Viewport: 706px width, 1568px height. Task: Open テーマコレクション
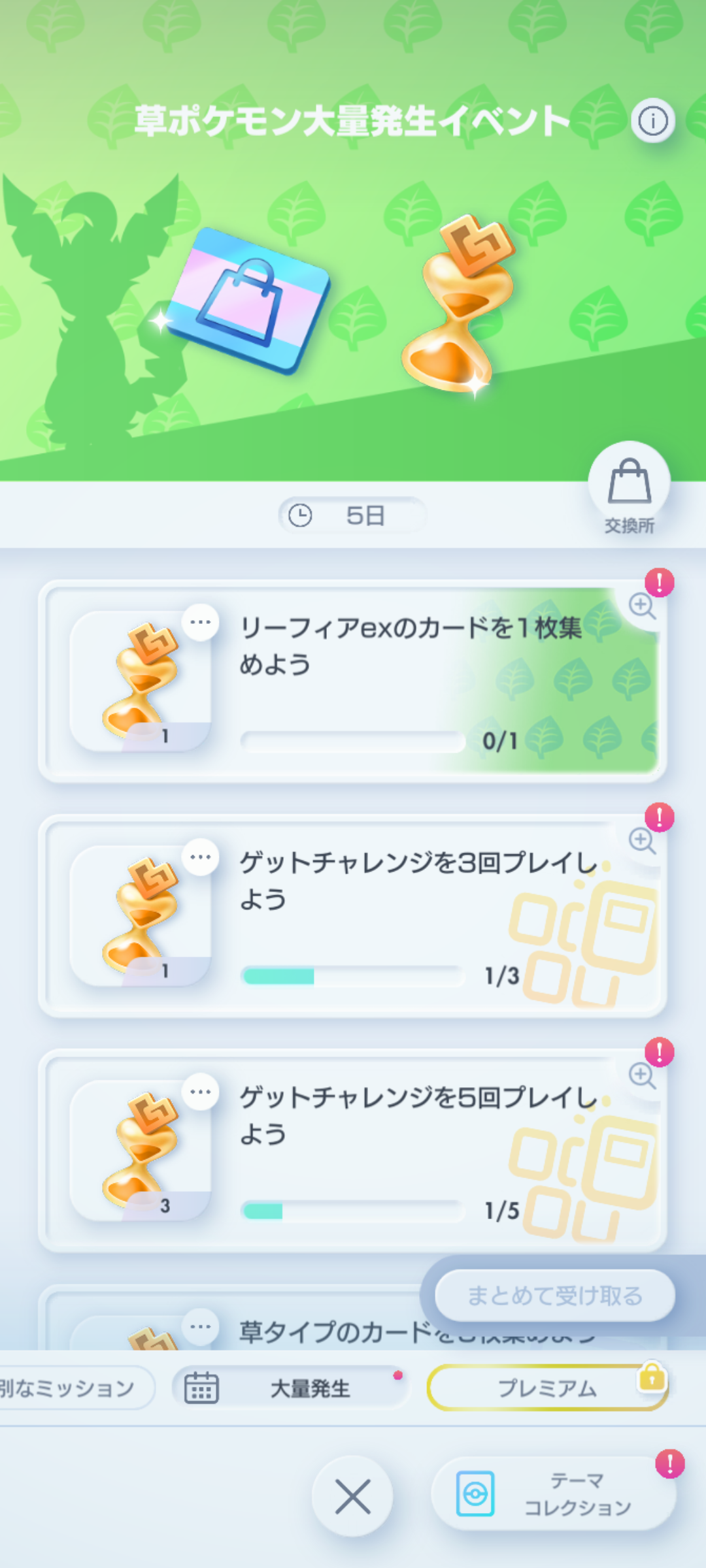coord(553,1494)
